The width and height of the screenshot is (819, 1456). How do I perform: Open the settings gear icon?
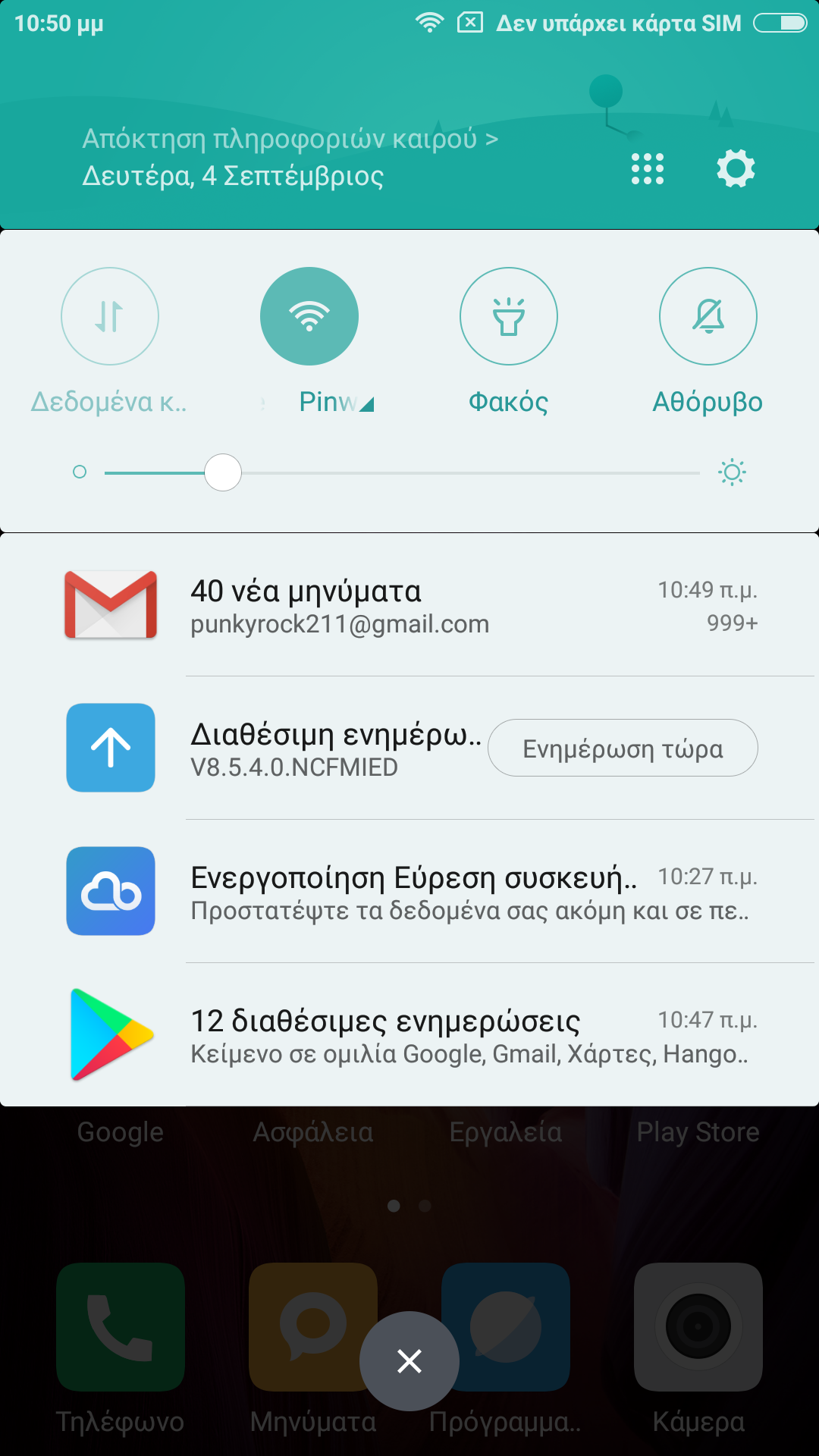click(736, 168)
